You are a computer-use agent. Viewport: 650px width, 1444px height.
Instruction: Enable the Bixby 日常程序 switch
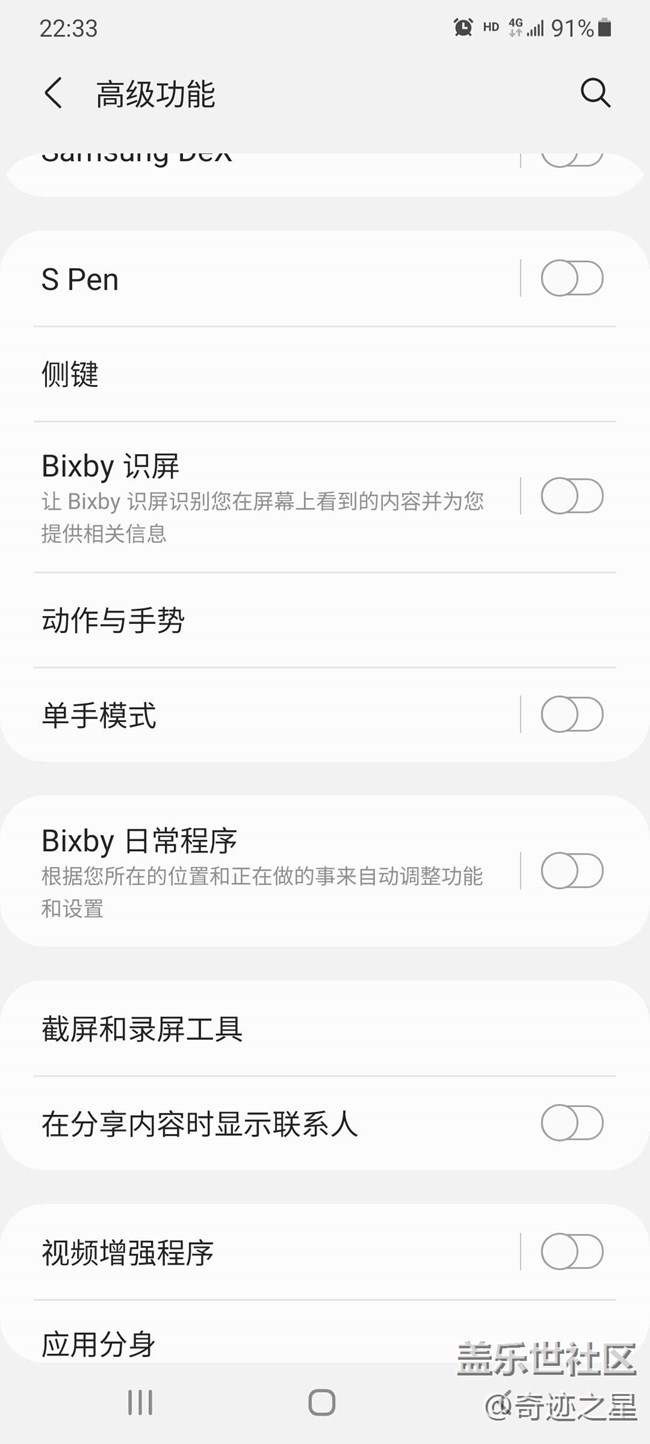(572, 871)
